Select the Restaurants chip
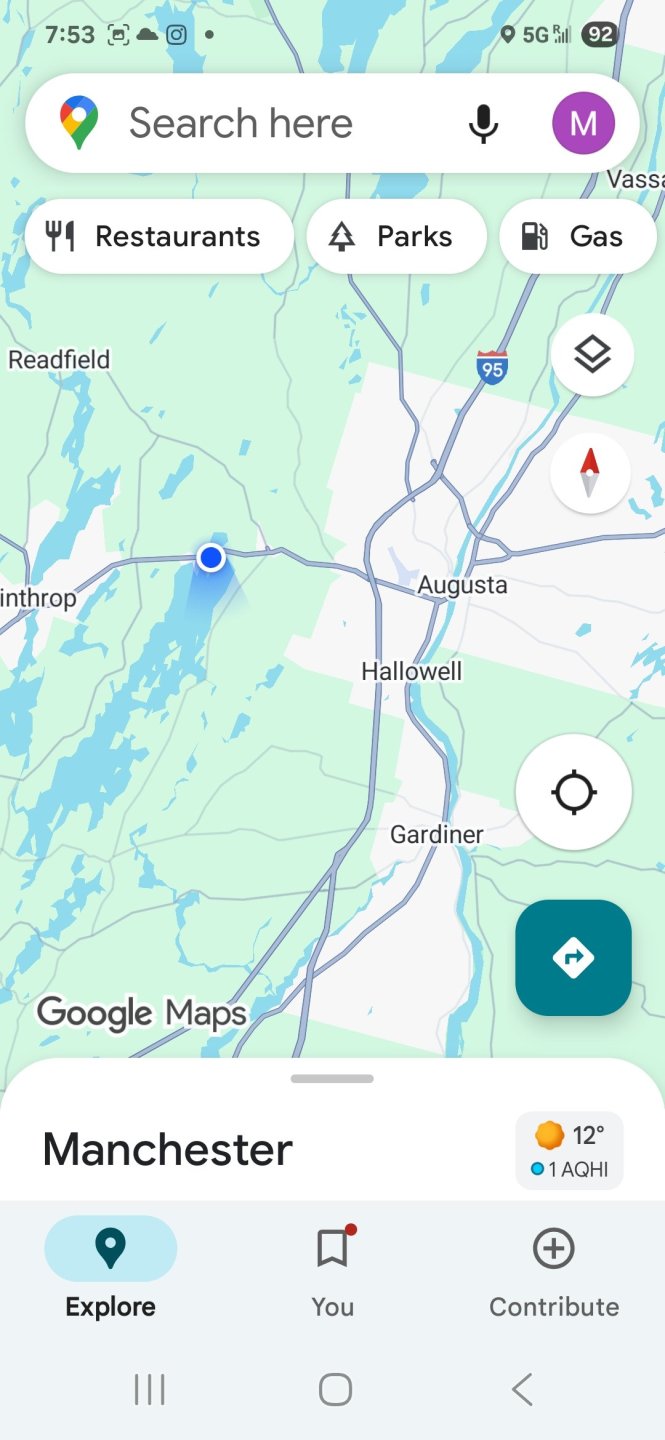The height and width of the screenshot is (1440, 665). (159, 237)
